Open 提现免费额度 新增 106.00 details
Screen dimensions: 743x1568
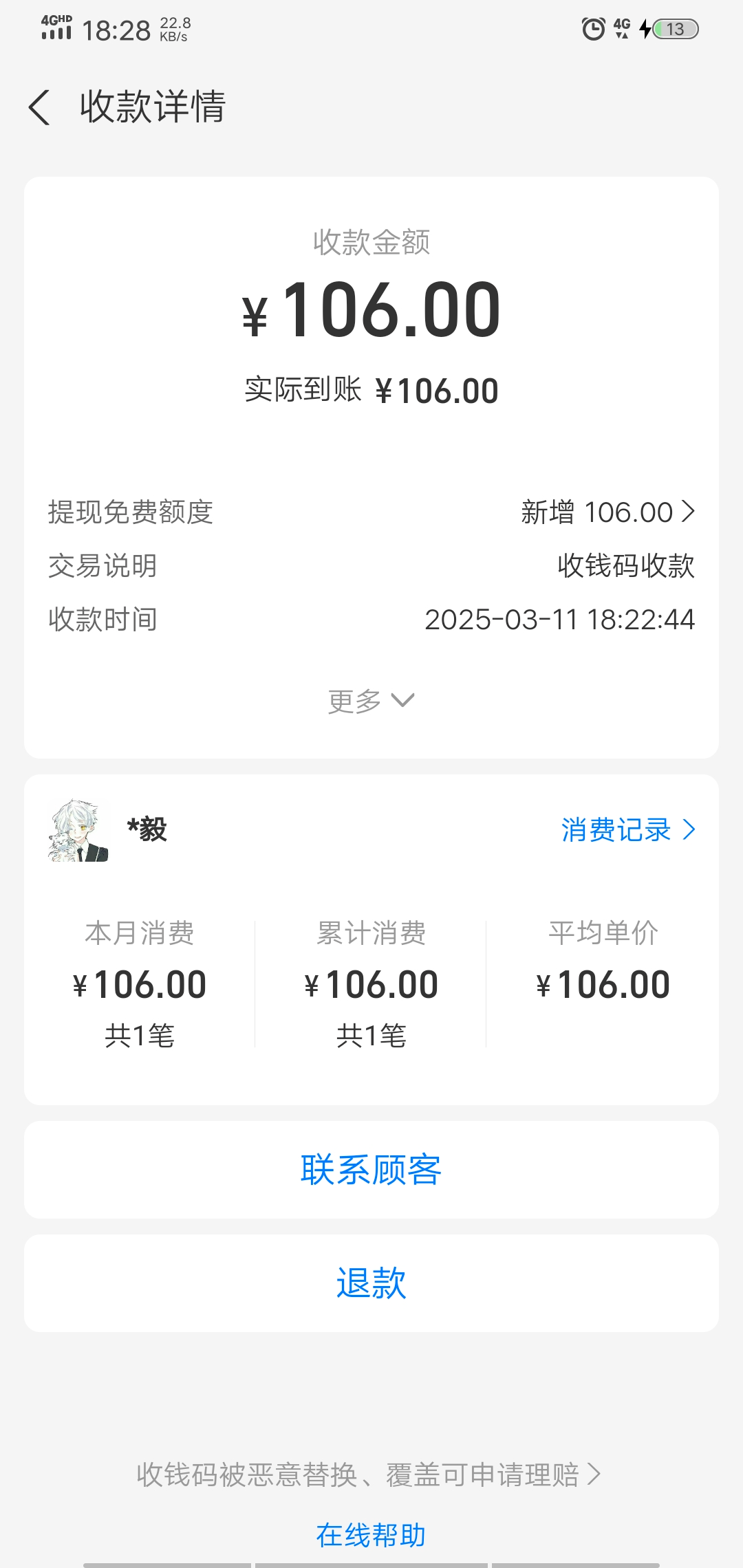coord(608,512)
